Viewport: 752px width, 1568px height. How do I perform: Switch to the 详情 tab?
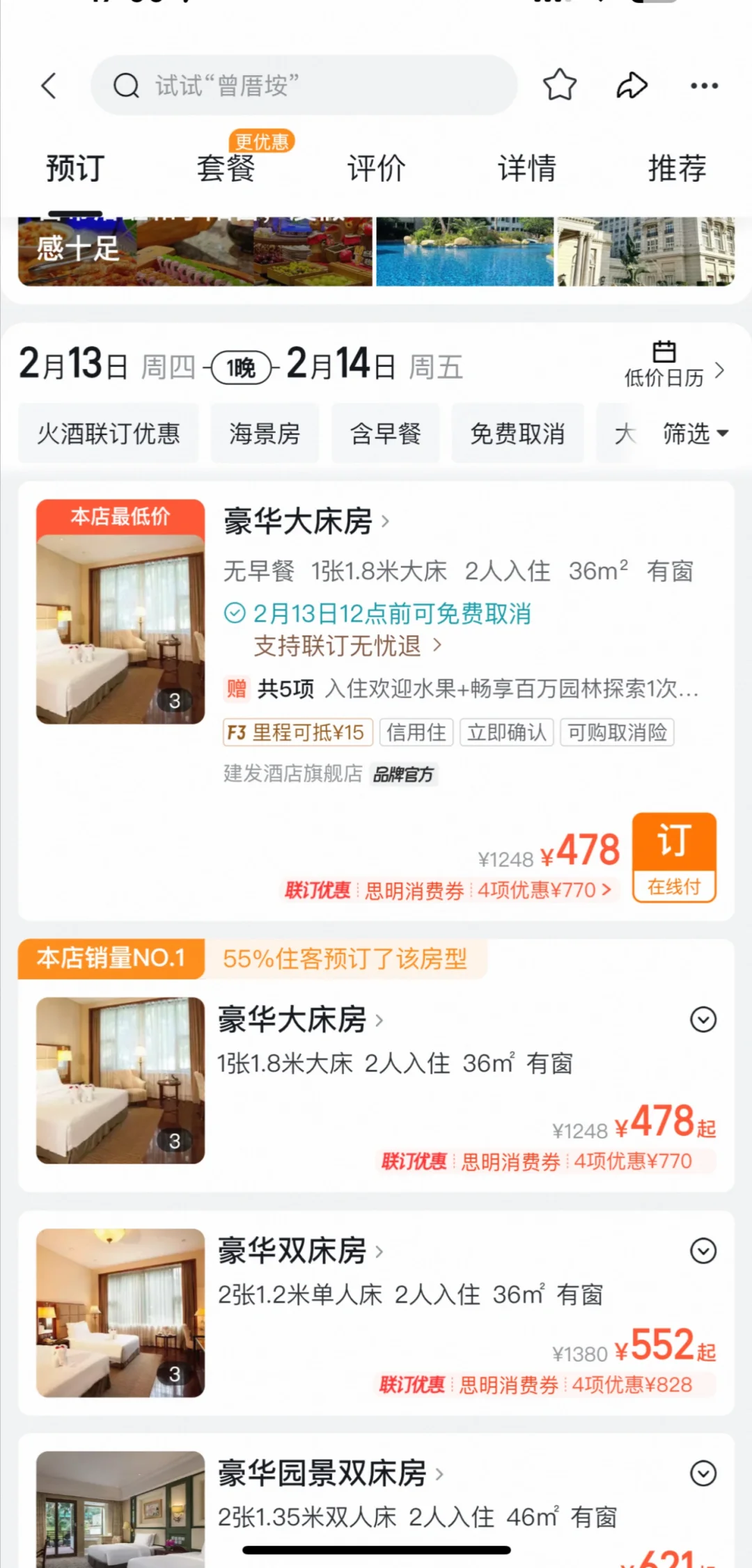(x=527, y=168)
